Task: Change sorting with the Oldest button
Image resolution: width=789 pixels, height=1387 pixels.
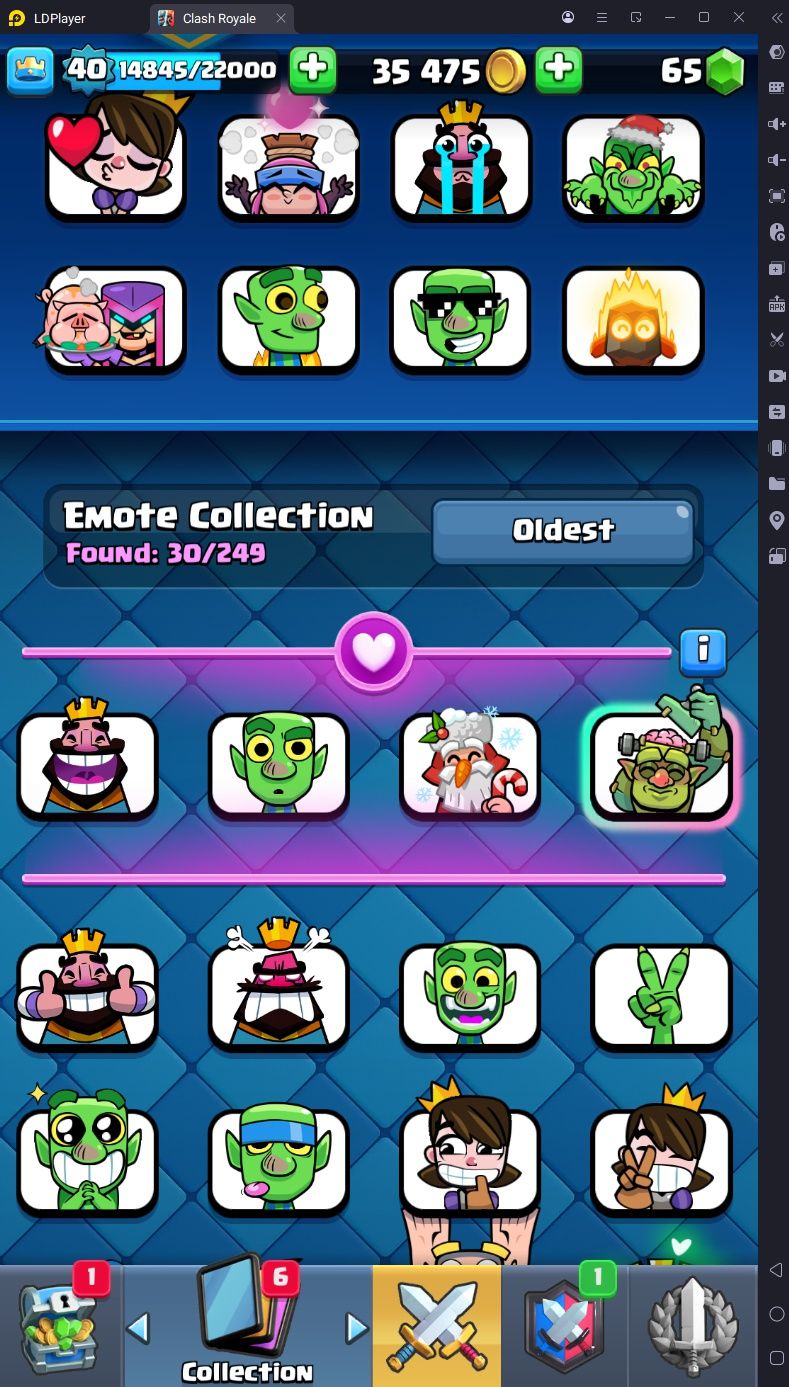Action: (x=563, y=531)
